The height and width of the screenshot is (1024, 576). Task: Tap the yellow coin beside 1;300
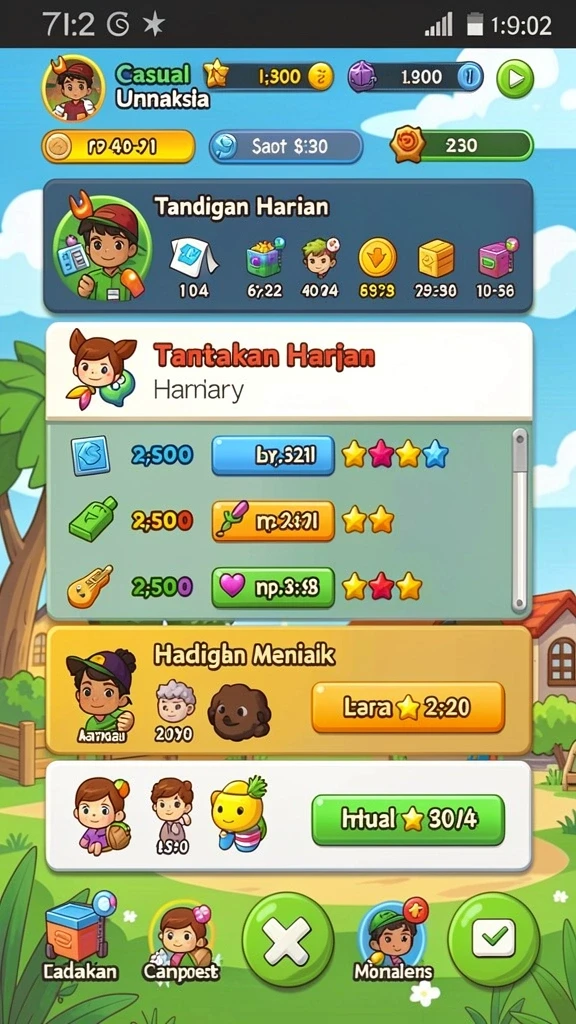pos(320,77)
